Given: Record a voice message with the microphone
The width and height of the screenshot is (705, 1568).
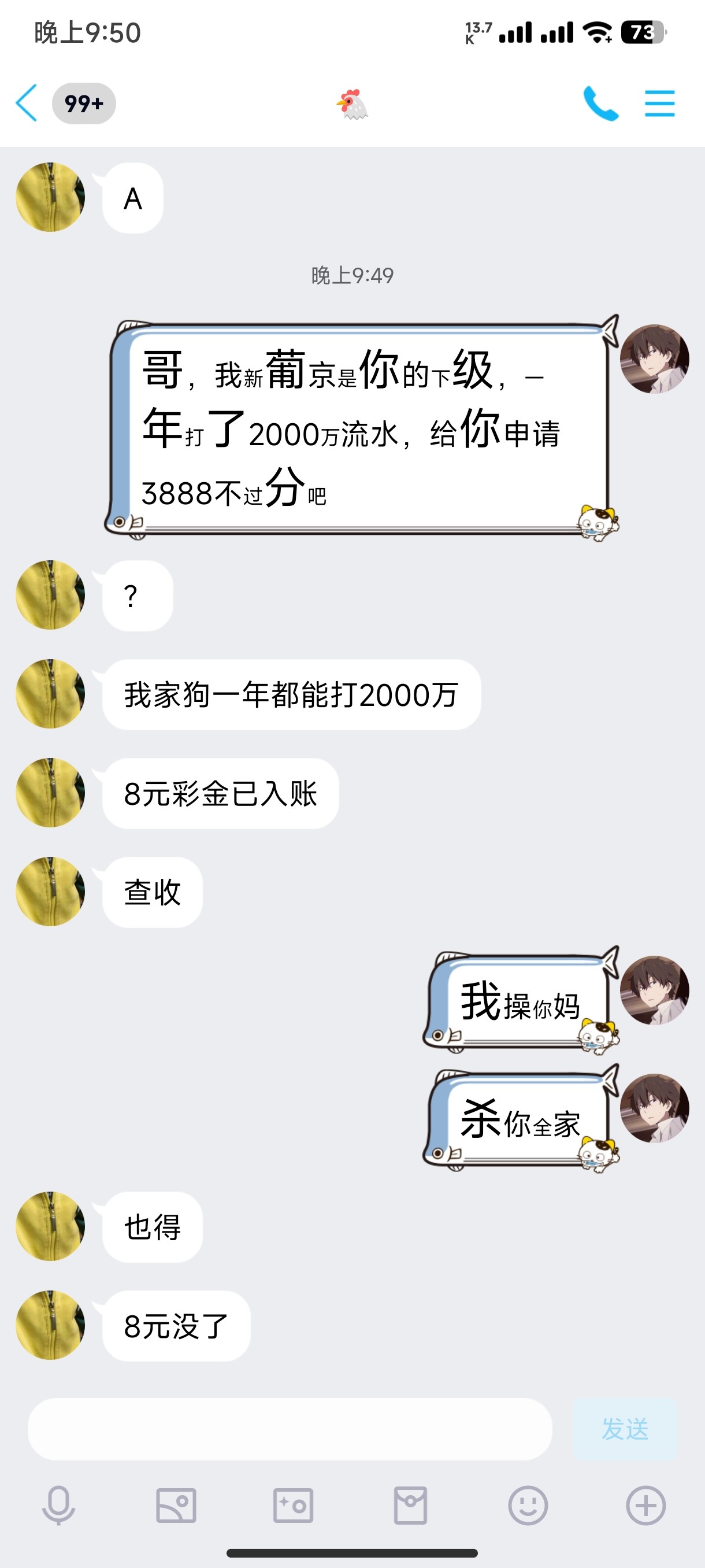Looking at the screenshot, I should pyautogui.click(x=58, y=1505).
